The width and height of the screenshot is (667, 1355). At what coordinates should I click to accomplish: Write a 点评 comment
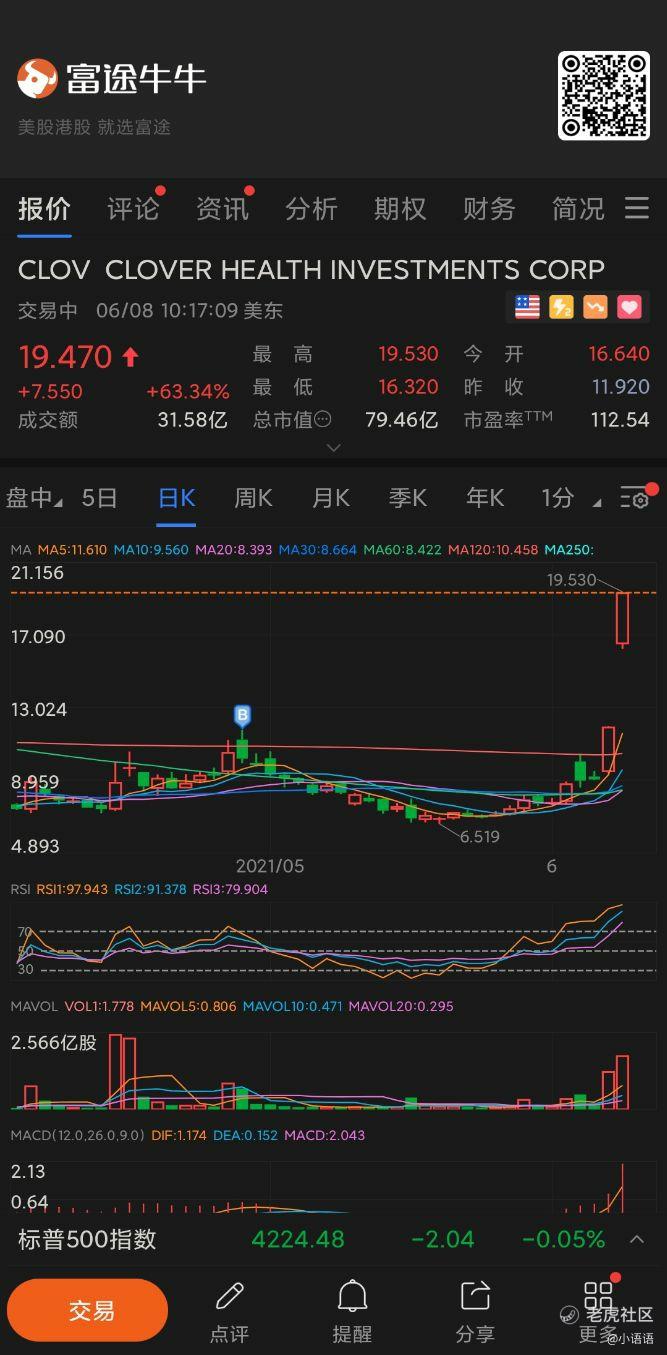tap(229, 1311)
